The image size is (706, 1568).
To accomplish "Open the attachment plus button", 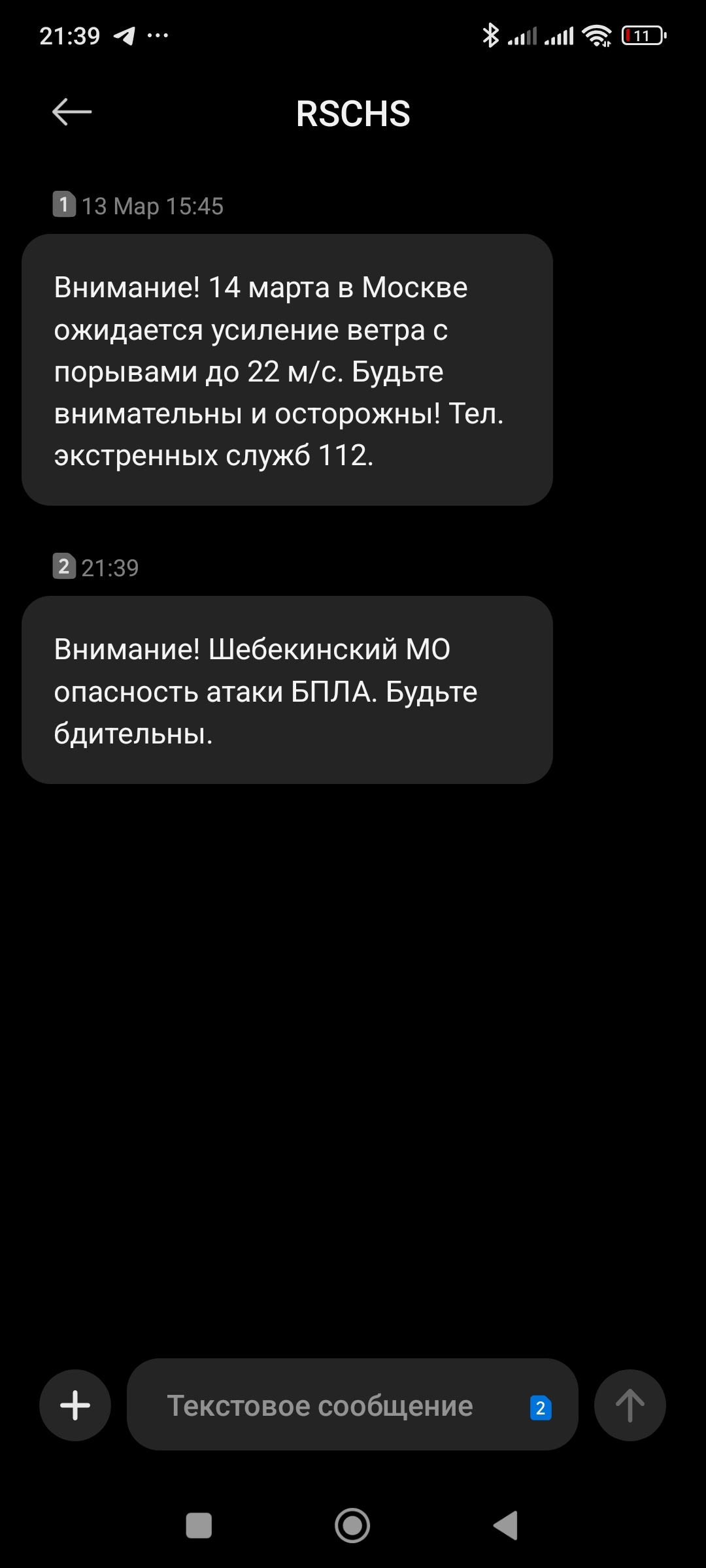I will coord(75,1405).
